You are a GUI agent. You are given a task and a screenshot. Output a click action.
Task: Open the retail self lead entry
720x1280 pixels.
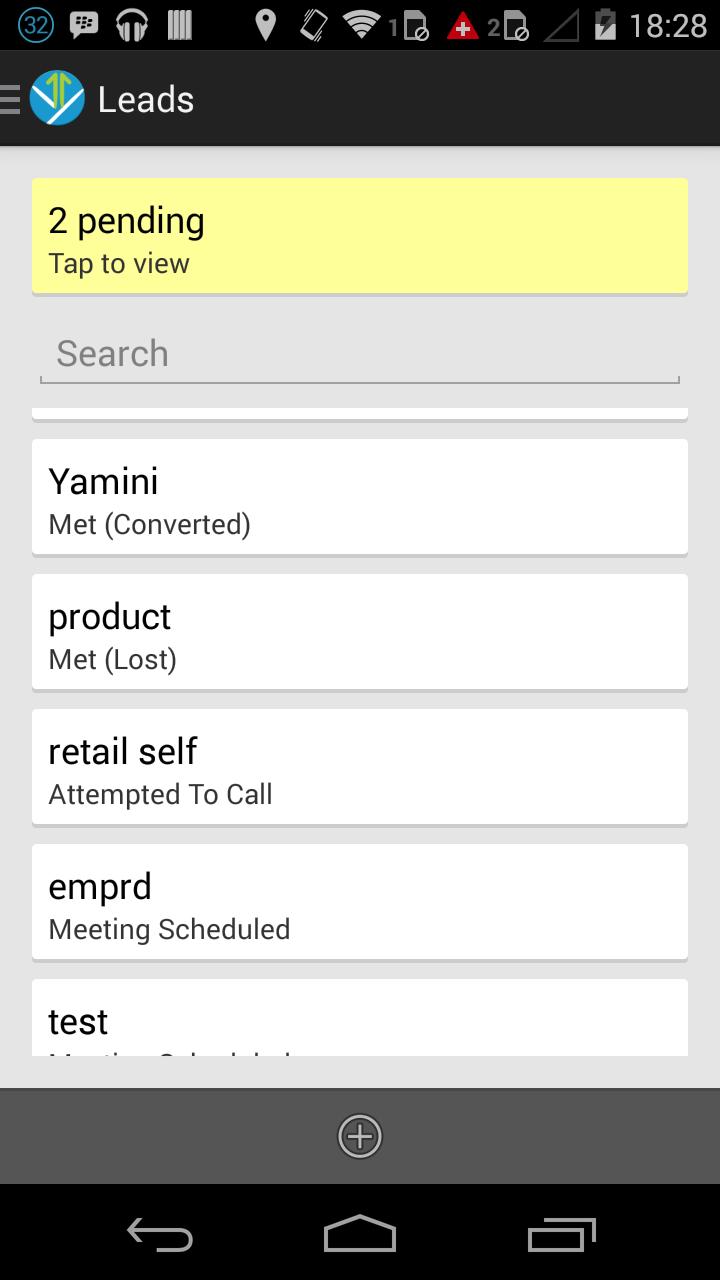click(x=359, y=767)
